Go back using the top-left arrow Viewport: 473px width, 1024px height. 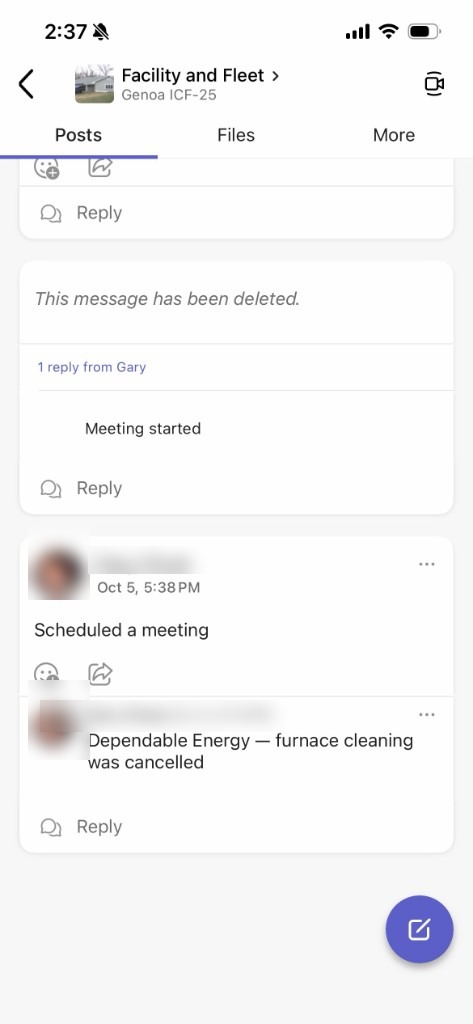click(26, 84)
